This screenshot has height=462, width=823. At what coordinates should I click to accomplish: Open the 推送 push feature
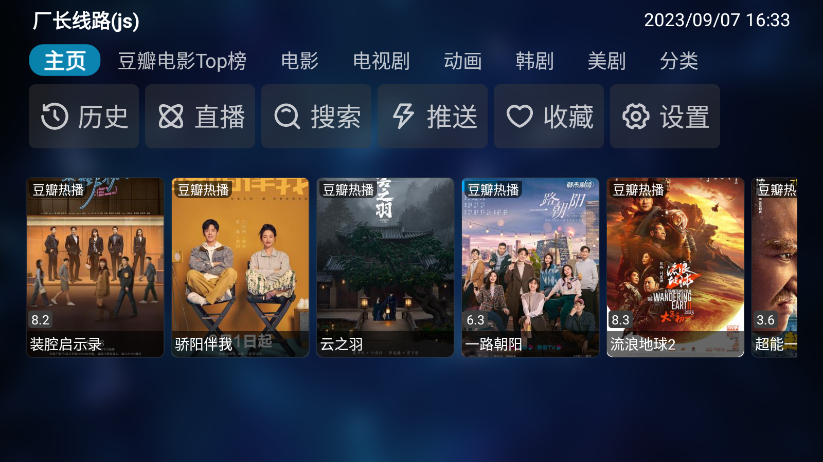(x=433, y=117)
